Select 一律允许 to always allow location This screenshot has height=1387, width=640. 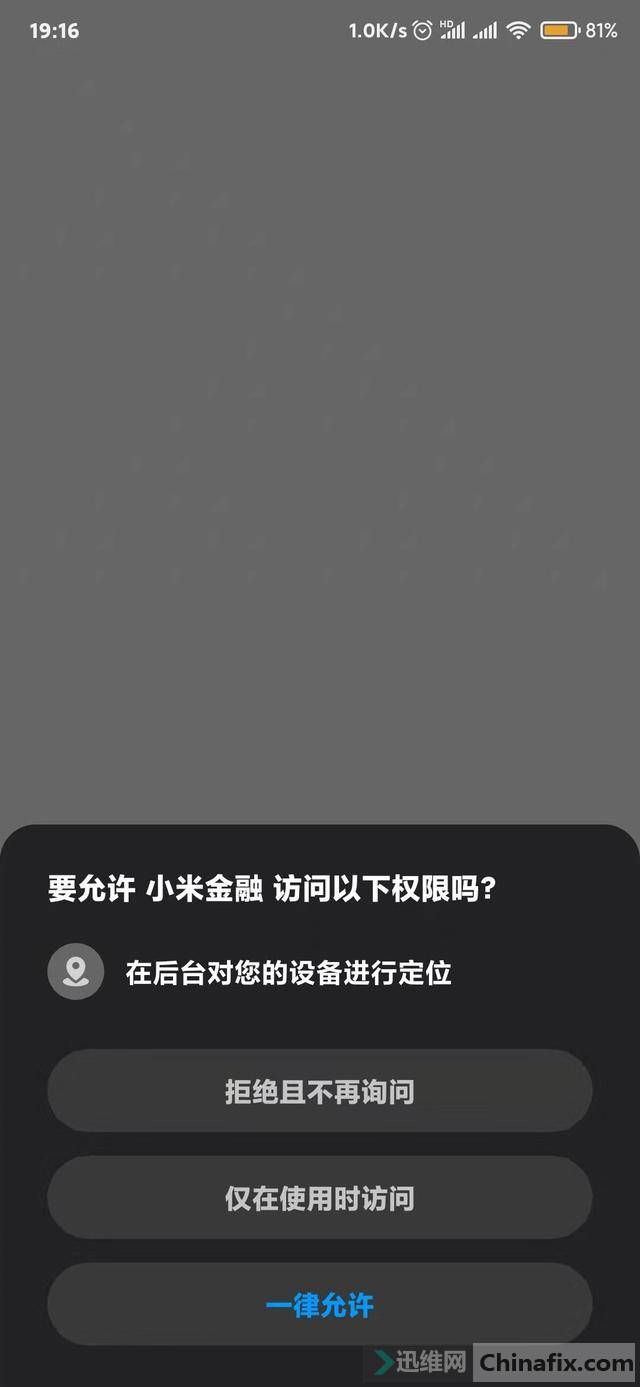[x=319, y=1304]
